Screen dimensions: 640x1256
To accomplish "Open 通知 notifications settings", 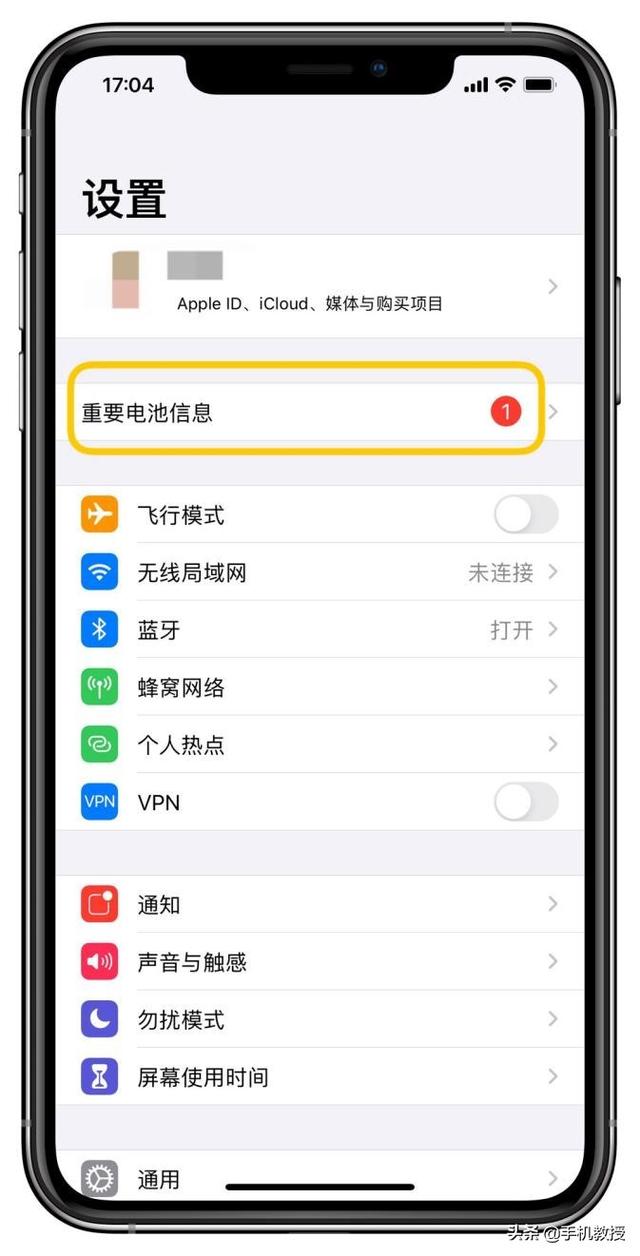I will click(x=320, y=905).
